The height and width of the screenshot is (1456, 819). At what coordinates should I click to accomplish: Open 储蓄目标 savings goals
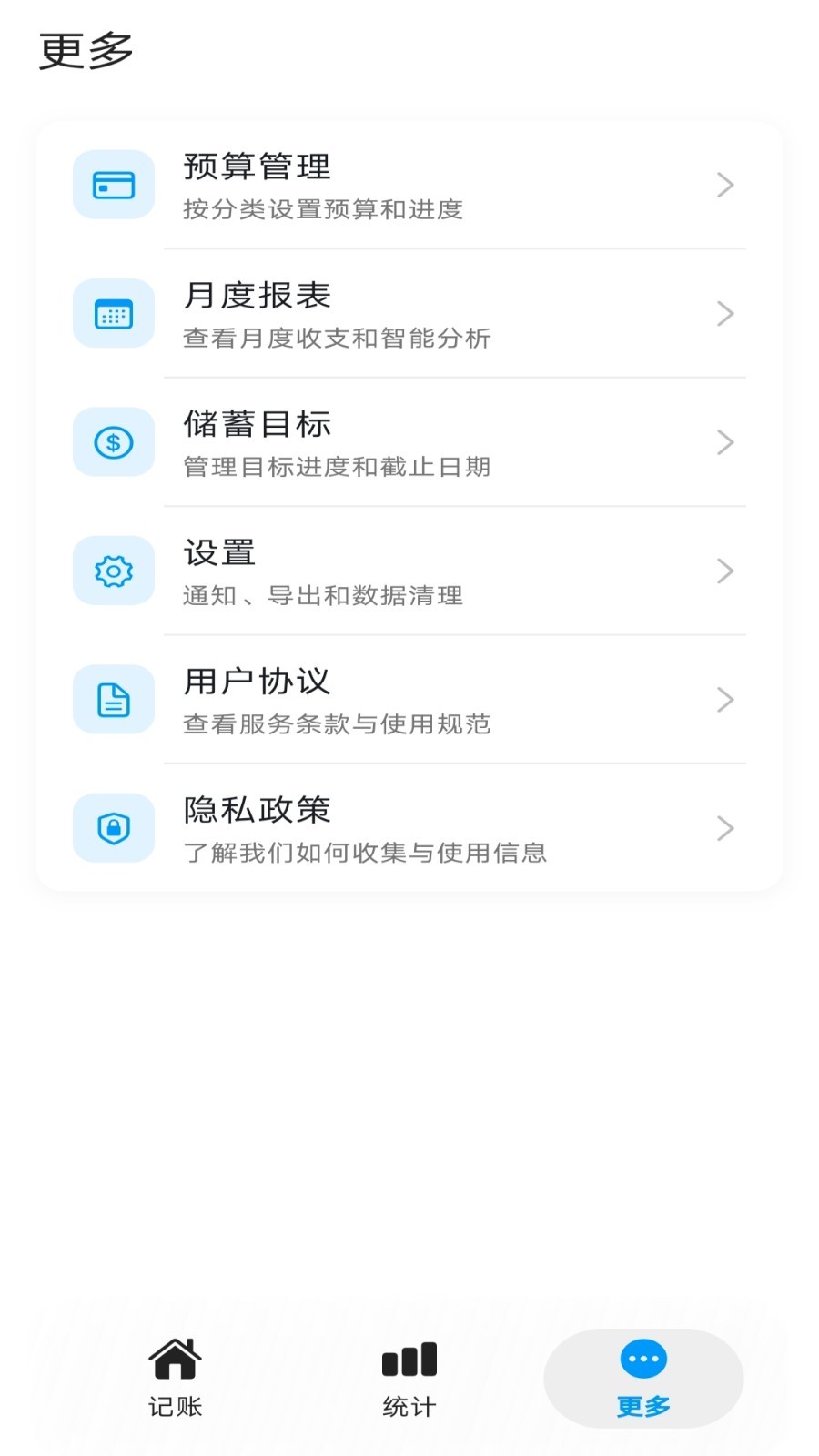click(409, 443)
